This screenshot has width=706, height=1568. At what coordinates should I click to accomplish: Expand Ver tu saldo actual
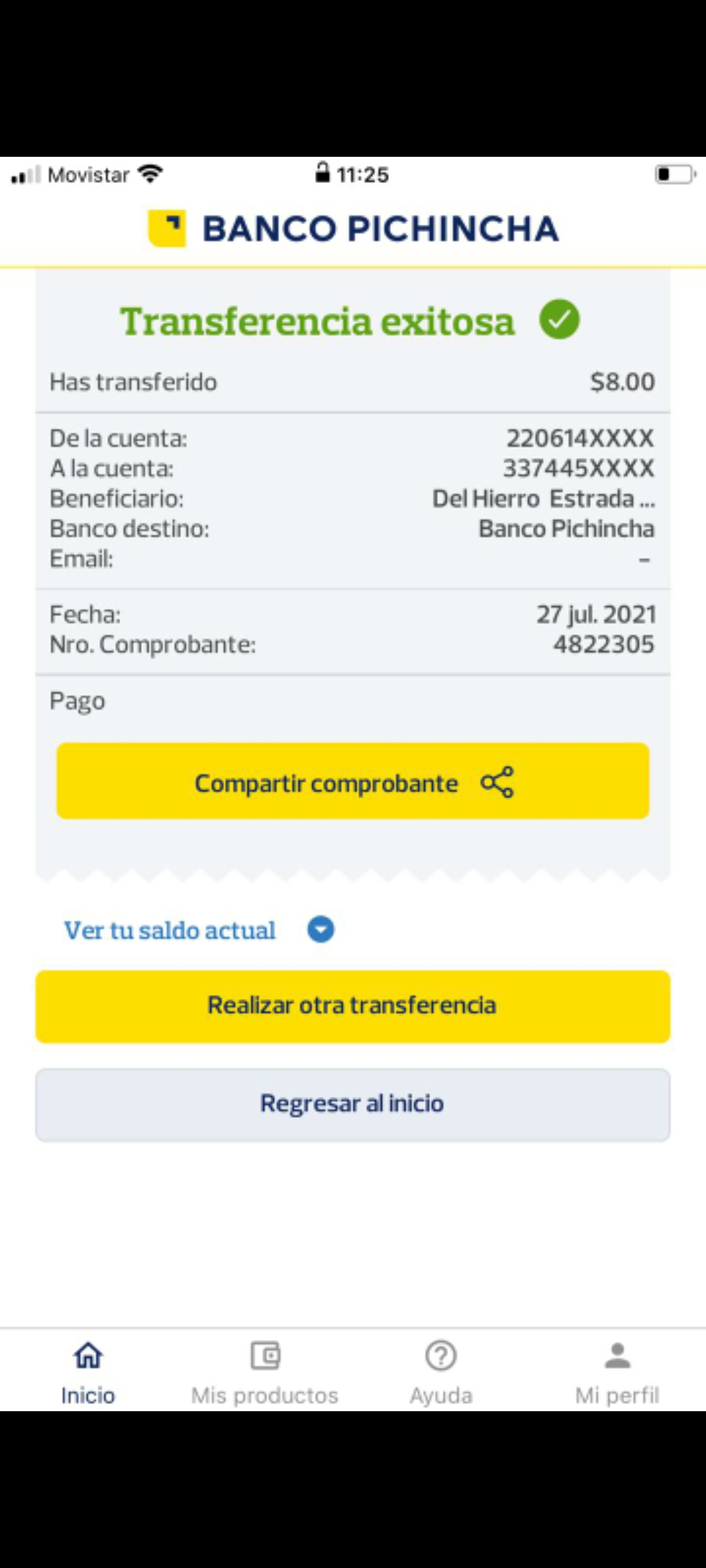[x=199, y=930]
